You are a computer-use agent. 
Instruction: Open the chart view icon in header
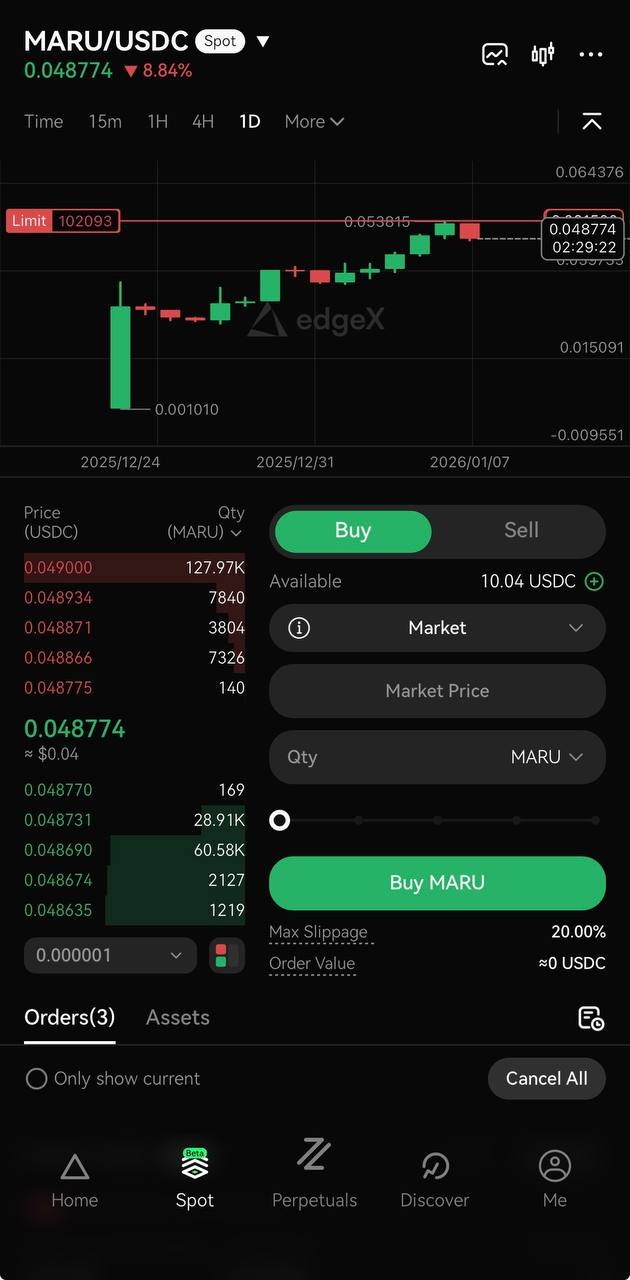click(x=495, y=54)
